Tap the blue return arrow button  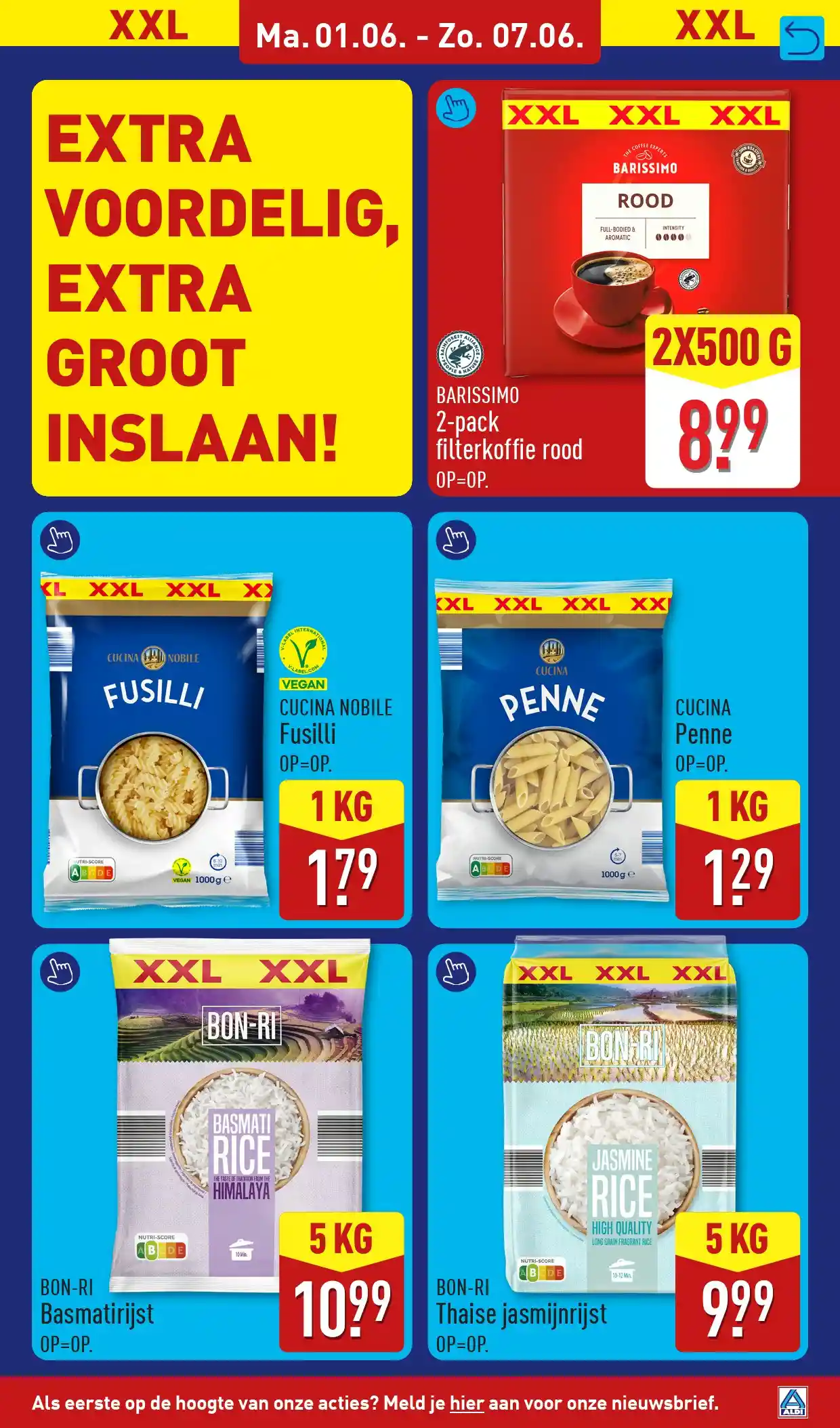(x=801, y=39)
